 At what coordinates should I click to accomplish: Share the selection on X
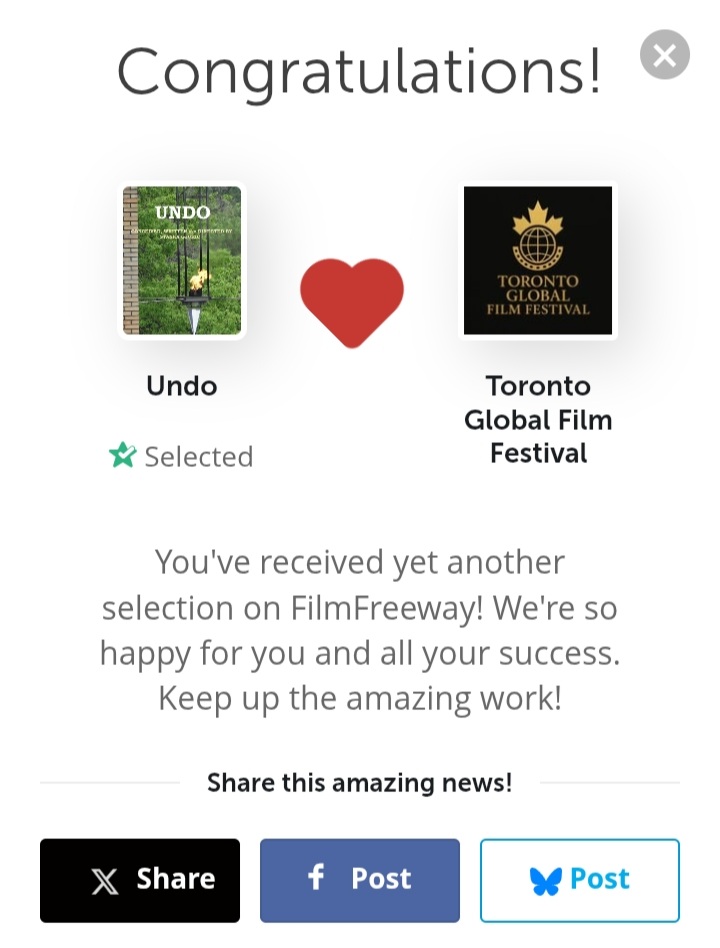140,880
